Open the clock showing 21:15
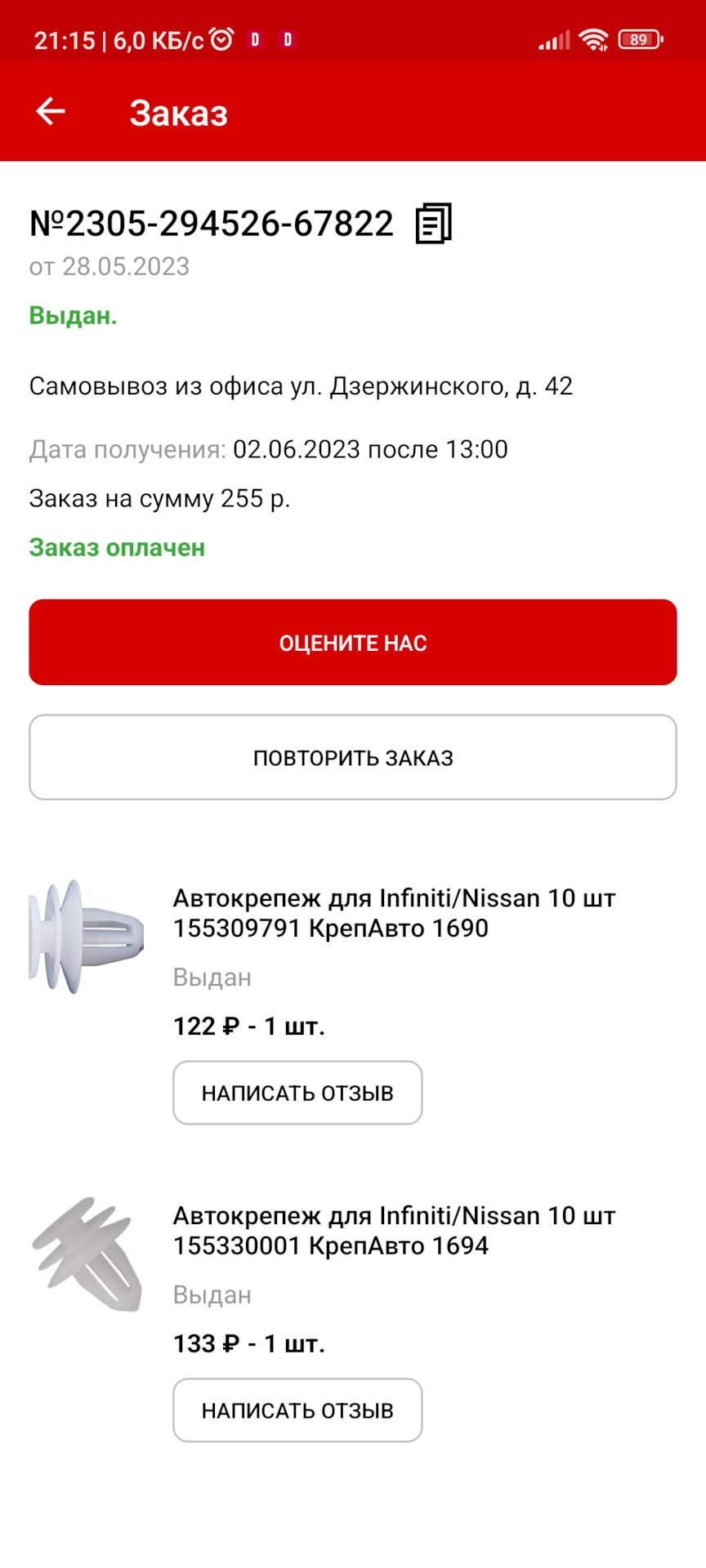Viewport: 706px width, 1568px height. point(67,38)
